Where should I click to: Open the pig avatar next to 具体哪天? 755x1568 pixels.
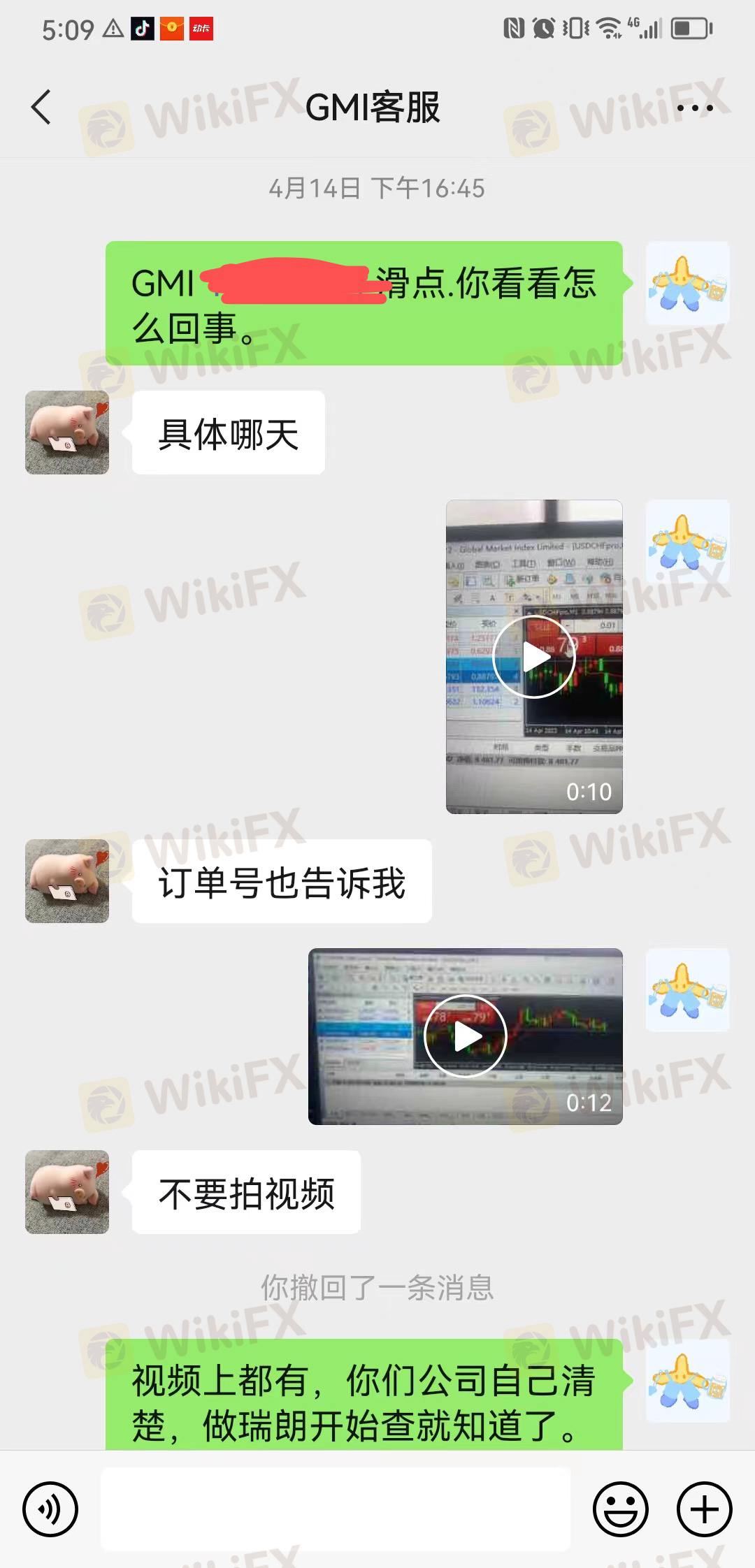pyautogui.click(x=67, y=433)
